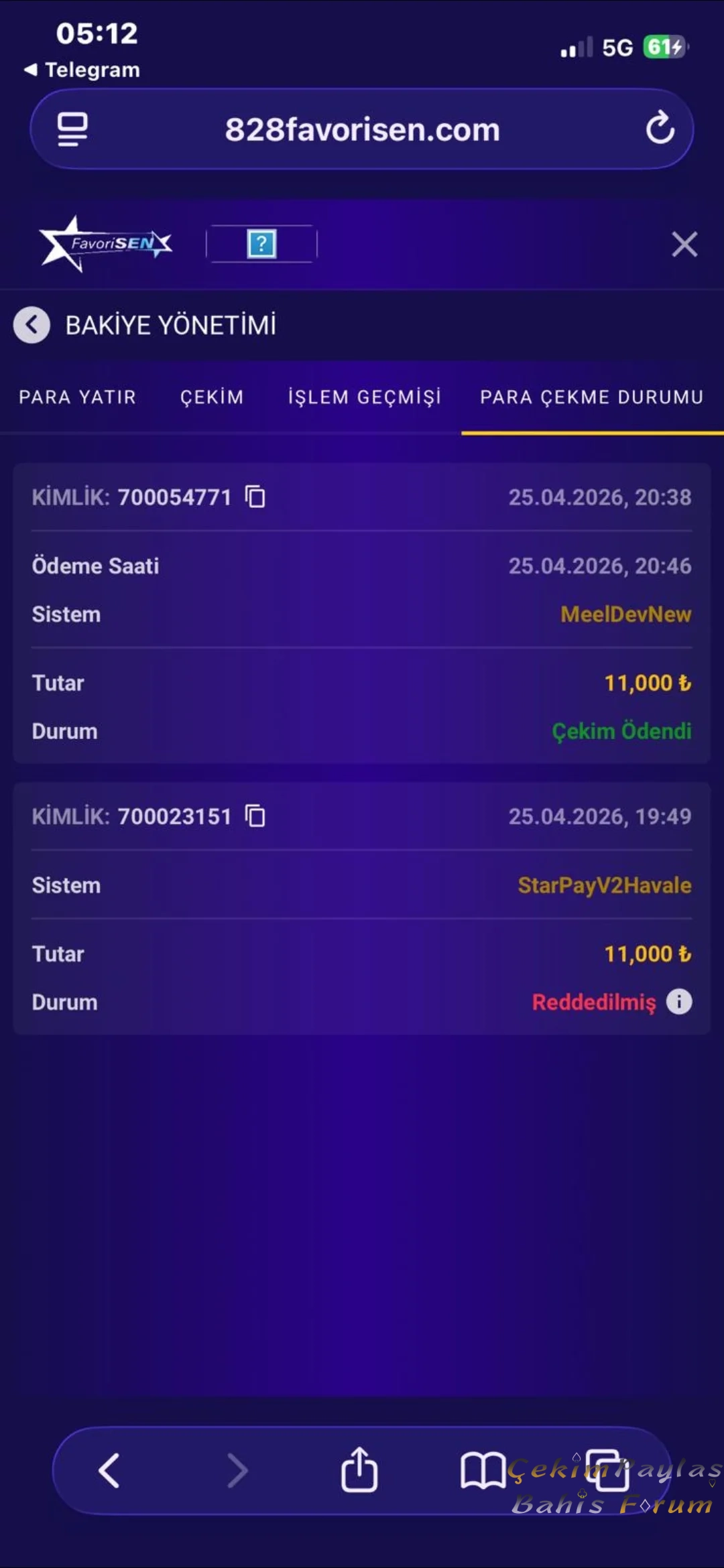Open the İşlem Geçmişi tab

click(365, 397)
